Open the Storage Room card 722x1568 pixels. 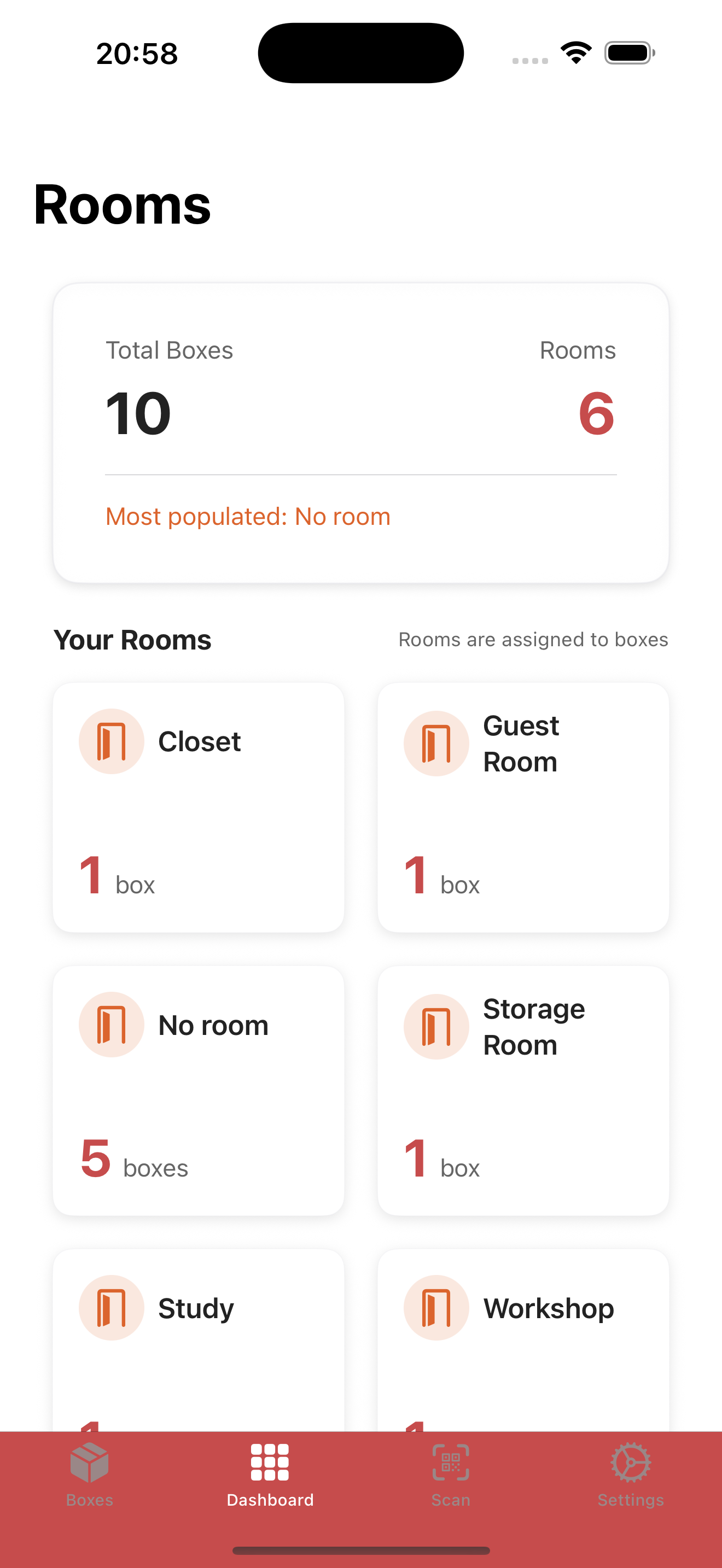tap(523, 1090)
